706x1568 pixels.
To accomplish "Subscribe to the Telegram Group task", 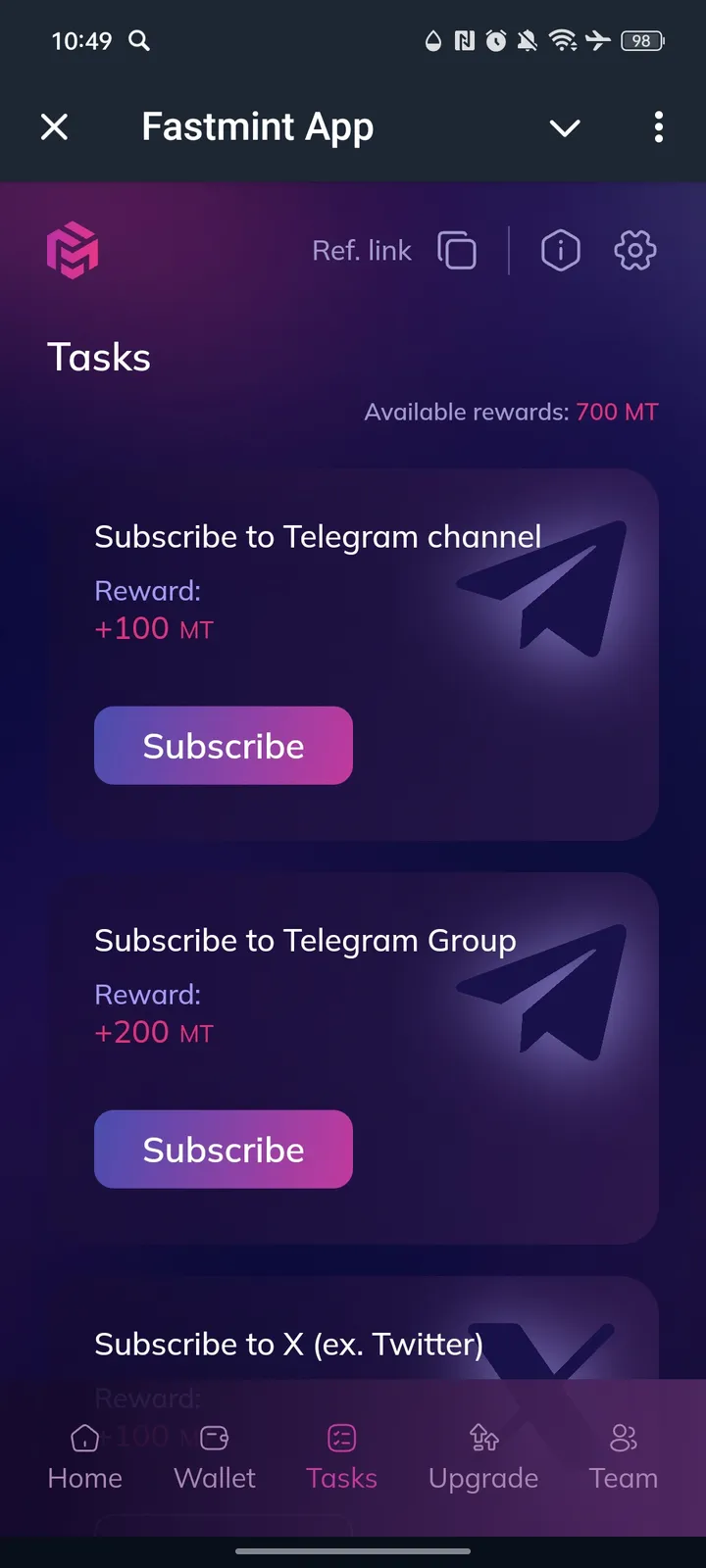I will (x=224, y=1150).
